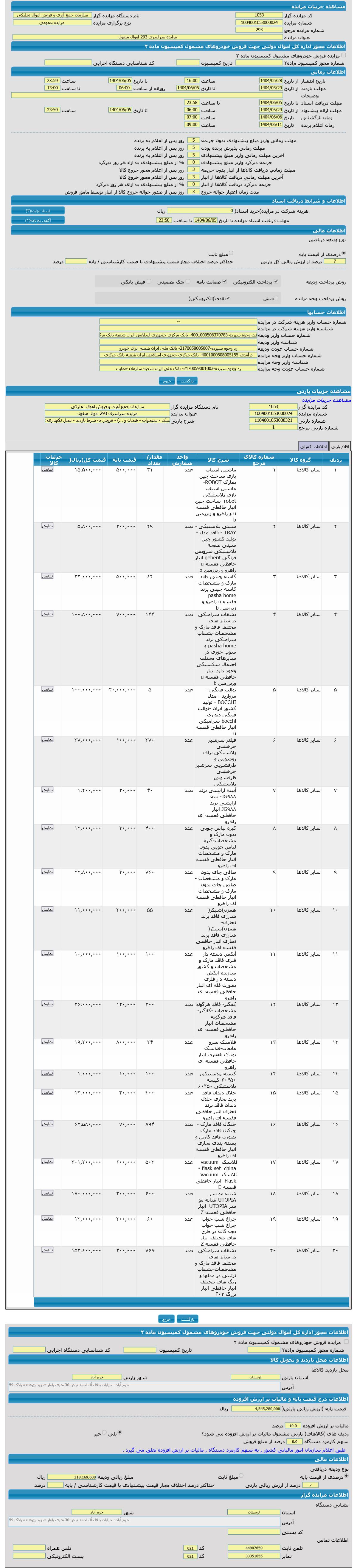
Task: Tap خروج button below the items table
Action: click(166, 1319)
